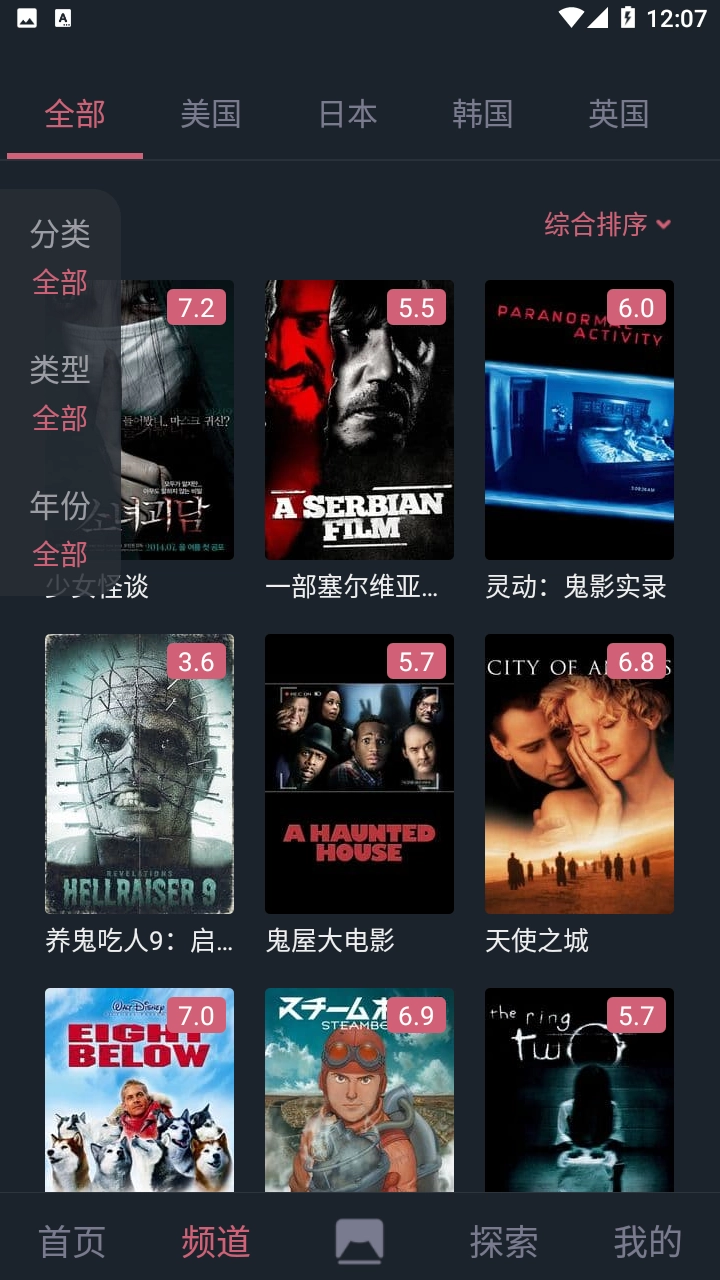
Task: Open the movie 一部塞尔维亚电影
Action: [359, 420]
